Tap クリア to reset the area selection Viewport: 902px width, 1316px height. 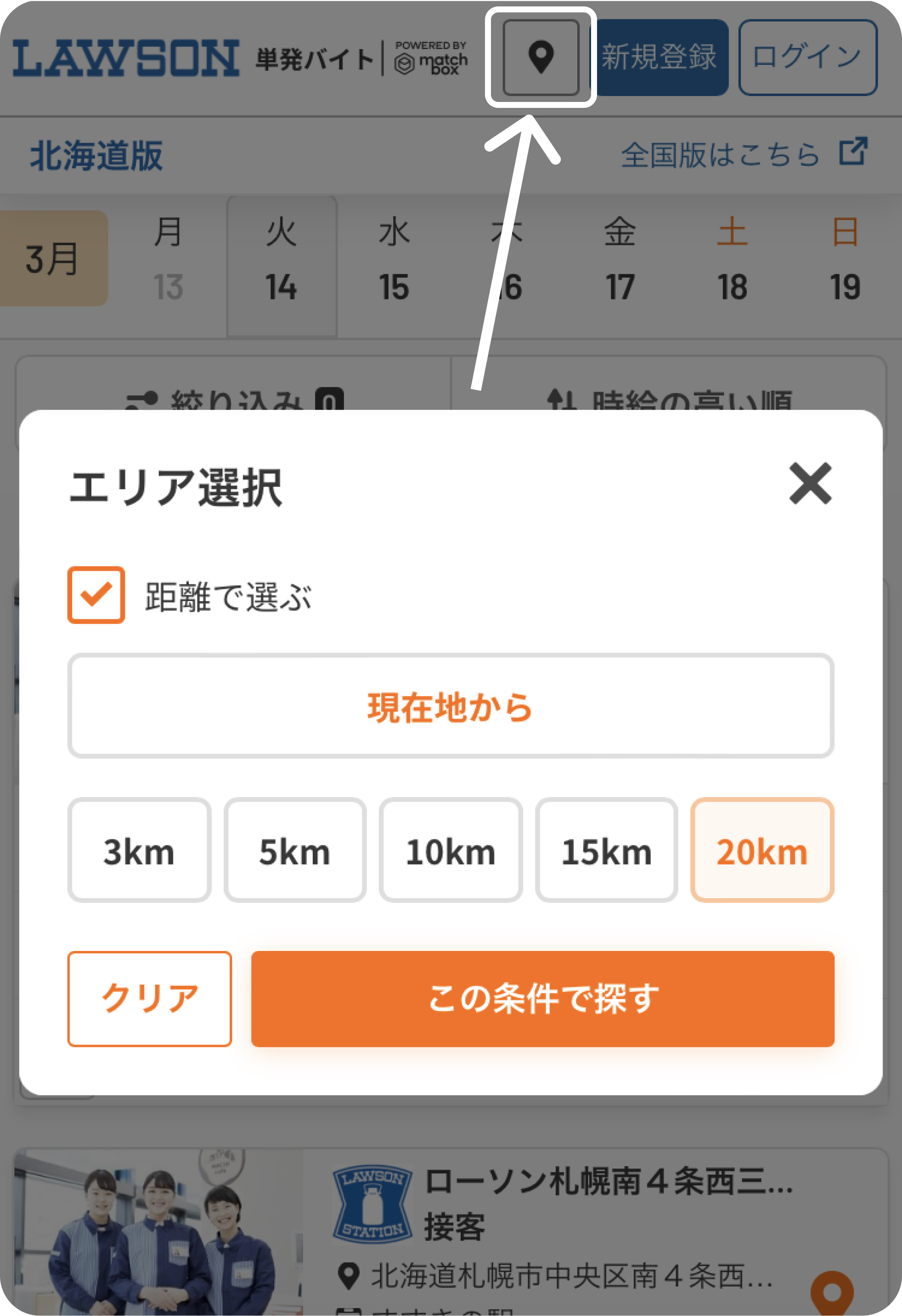149,999
